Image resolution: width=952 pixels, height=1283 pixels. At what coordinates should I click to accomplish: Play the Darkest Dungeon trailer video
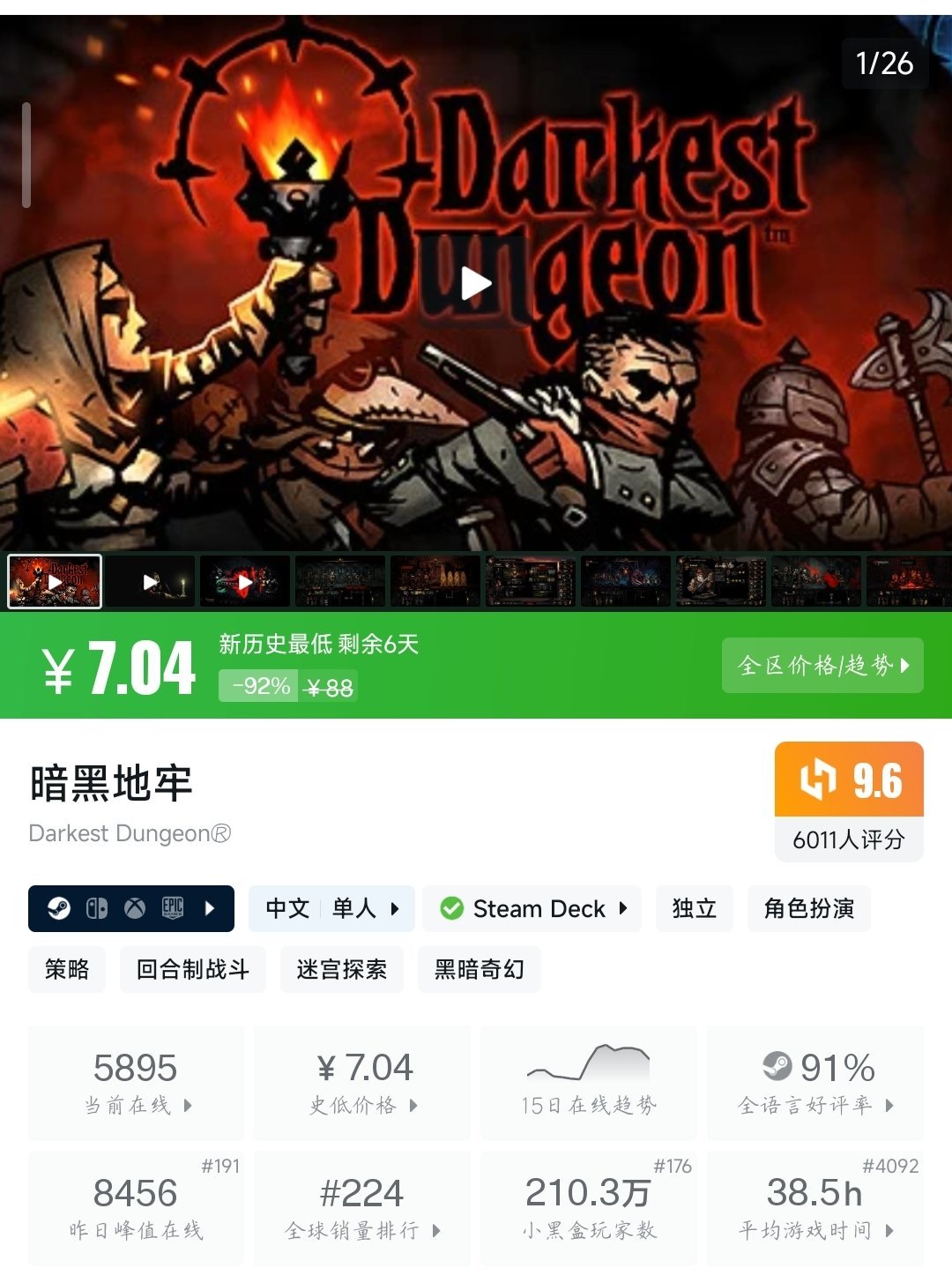(476, 283)
